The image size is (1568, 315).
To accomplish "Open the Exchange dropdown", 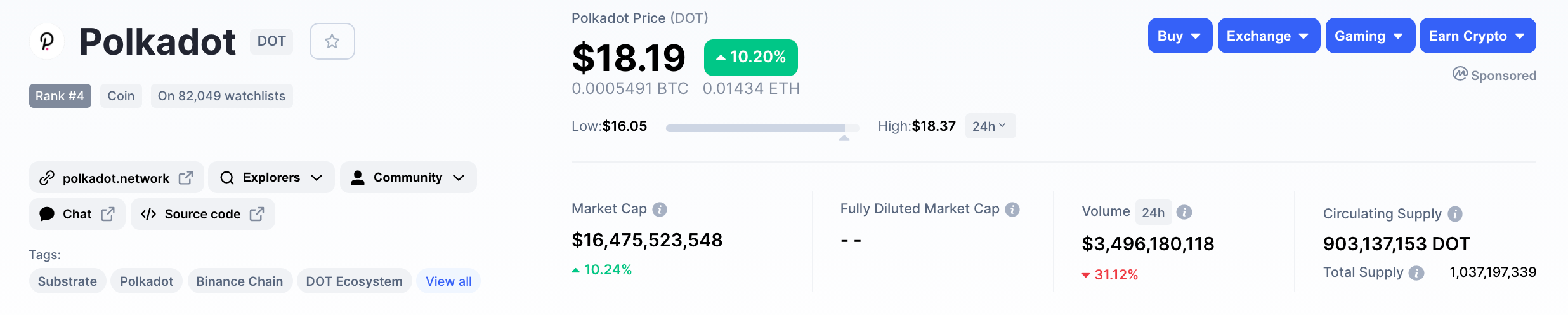I will click(x=1269, y=36).
